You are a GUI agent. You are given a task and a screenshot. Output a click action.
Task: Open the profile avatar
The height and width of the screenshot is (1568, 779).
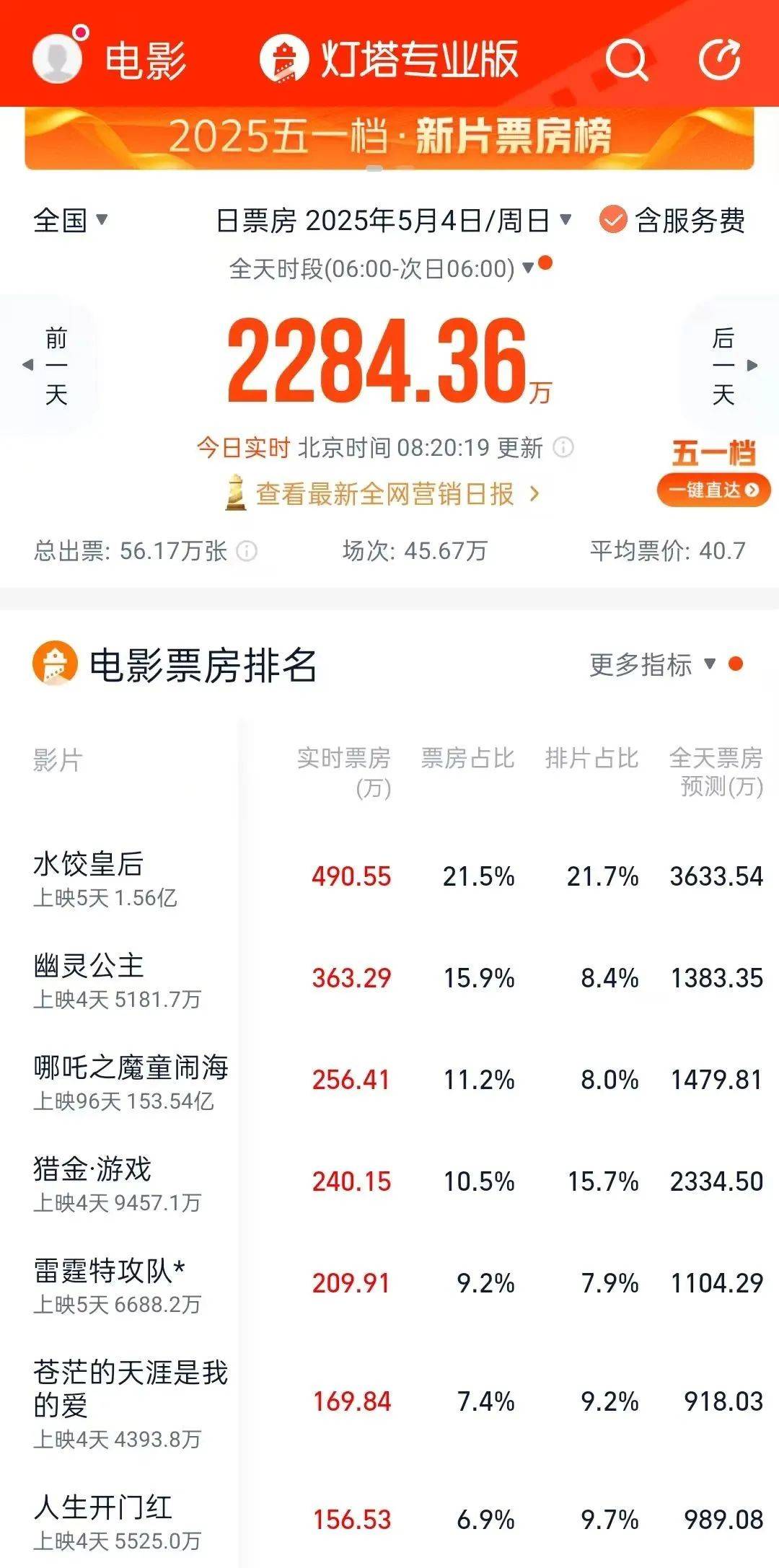click(x=58, y=58)
